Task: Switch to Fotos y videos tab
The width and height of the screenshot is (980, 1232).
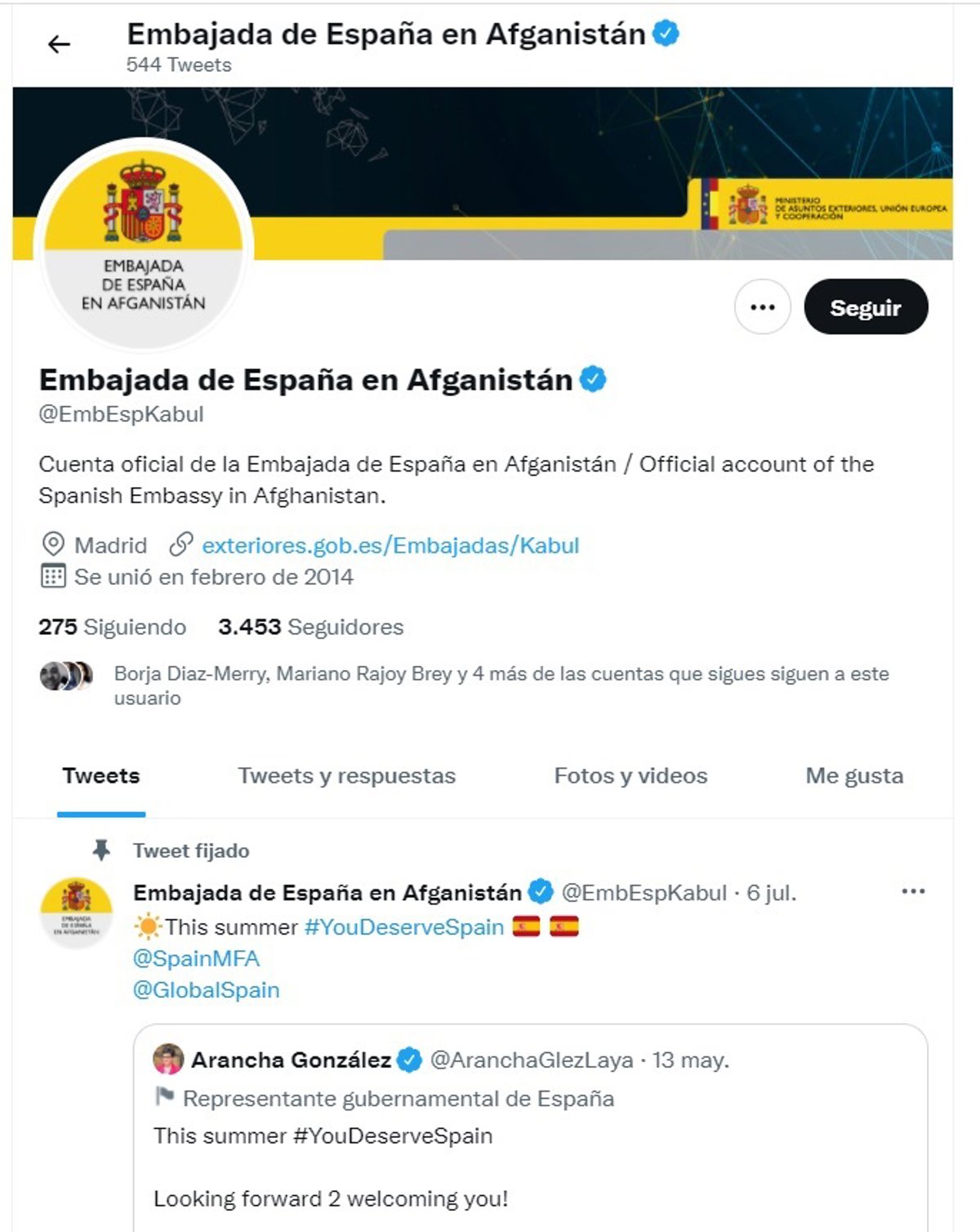Action: pyautogui.click(x=630, y=775)
